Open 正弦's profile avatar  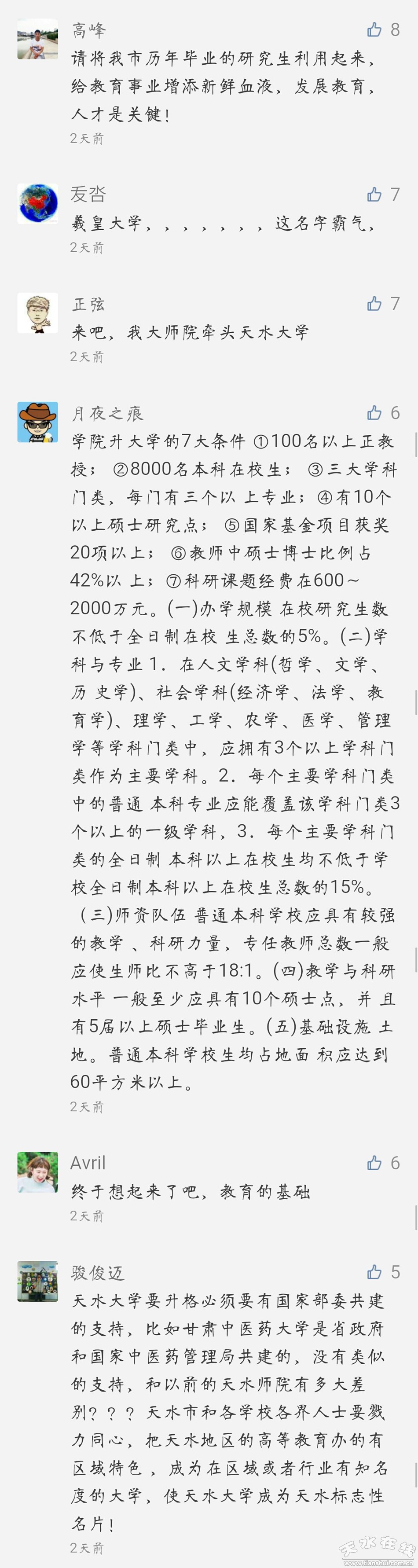38,313
